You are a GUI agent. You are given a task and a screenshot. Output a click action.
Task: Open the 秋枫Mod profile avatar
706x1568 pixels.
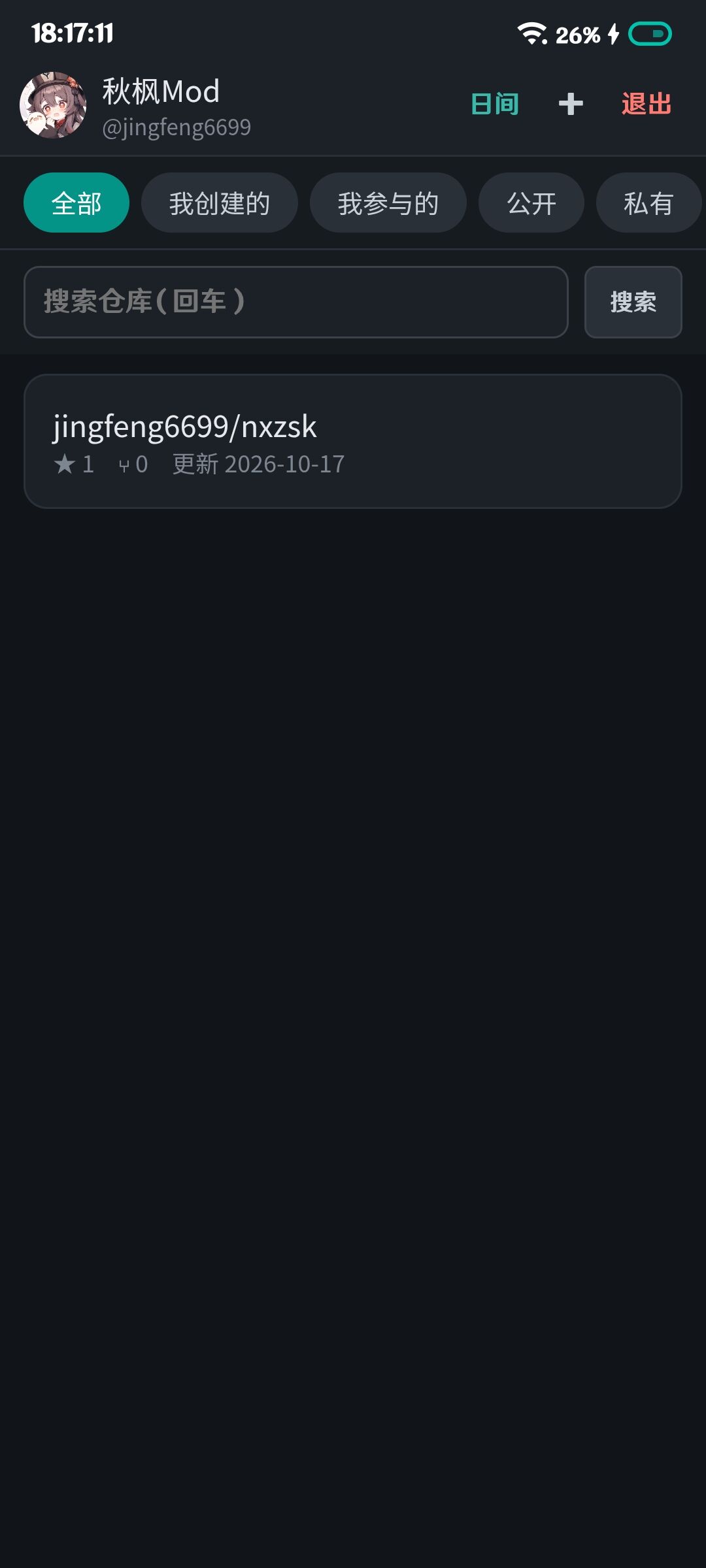coord(53,105)
